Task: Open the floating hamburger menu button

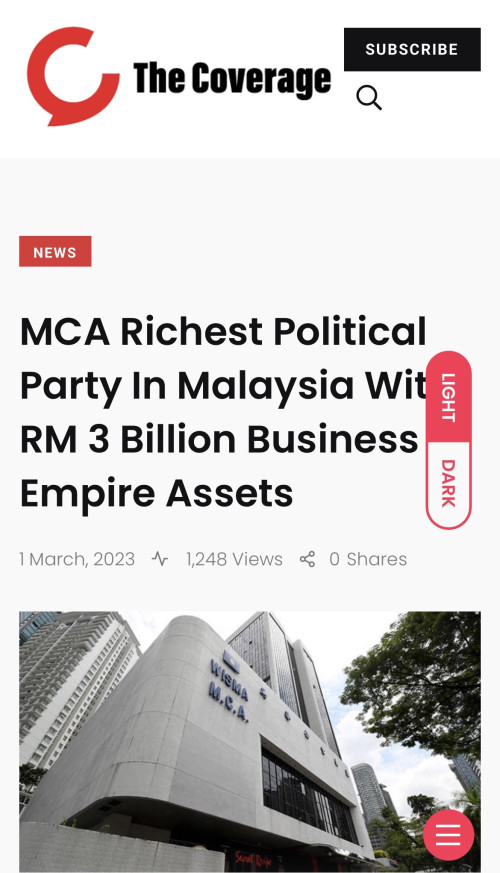Action: [448, 835]
